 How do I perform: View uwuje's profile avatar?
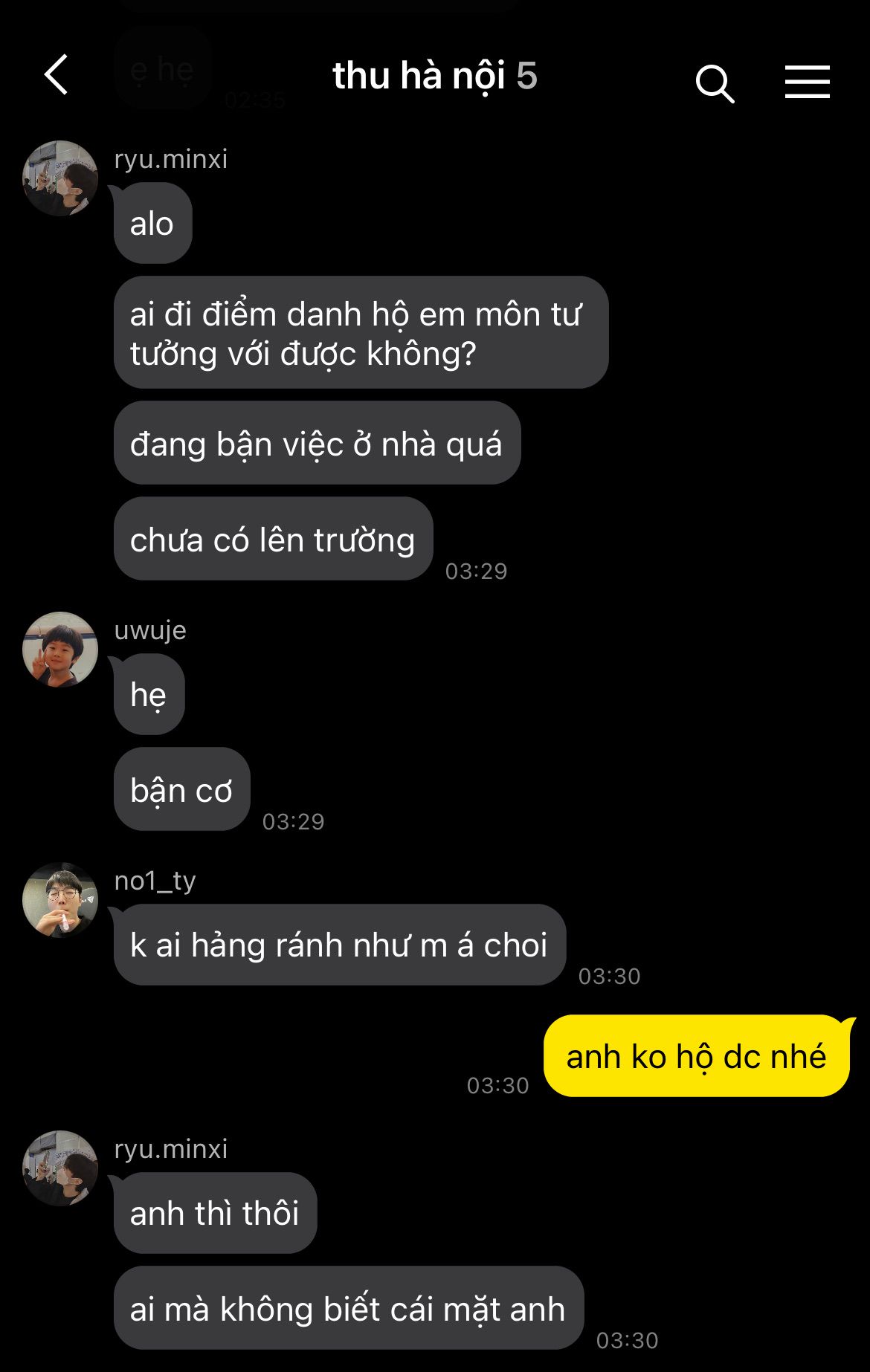pos(60,649)
